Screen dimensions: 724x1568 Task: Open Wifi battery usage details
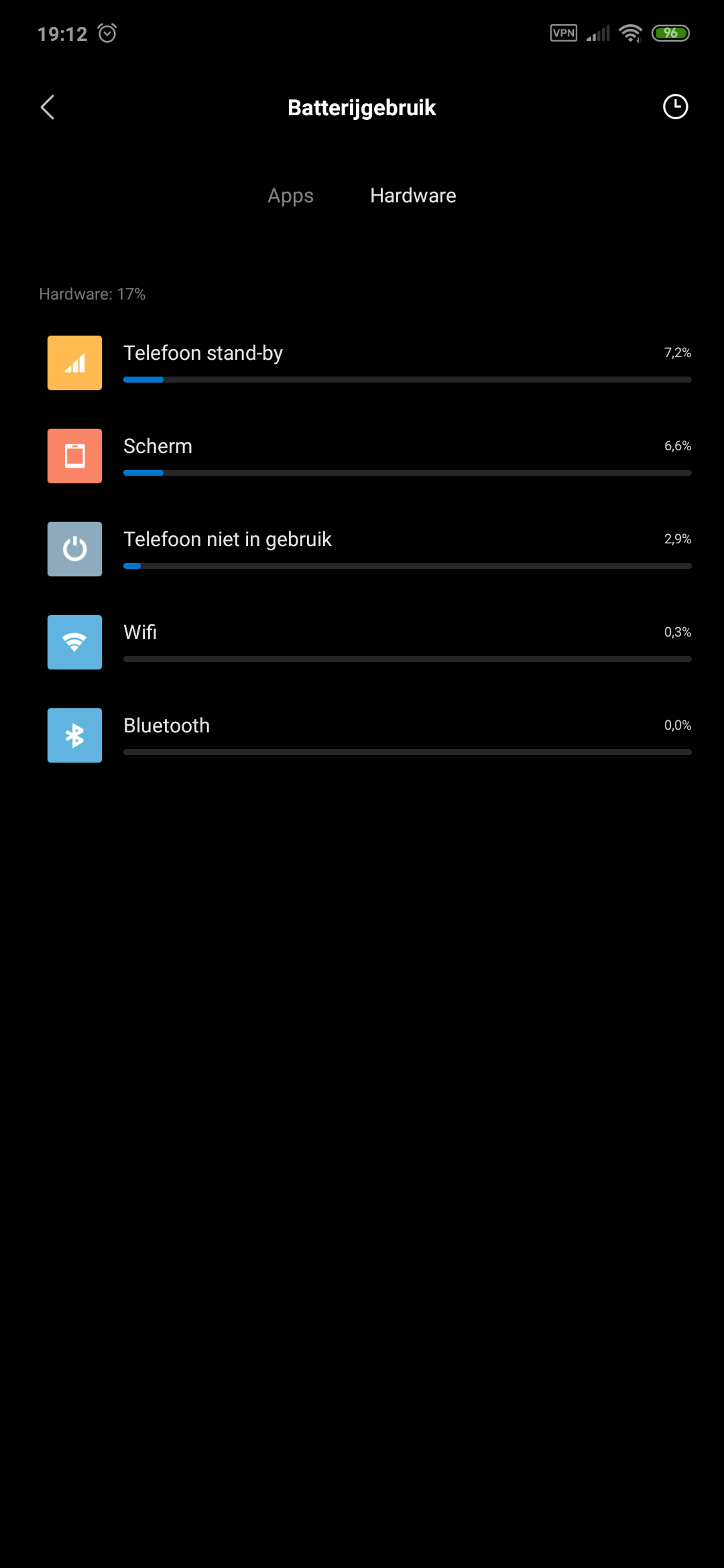[362, 642]
